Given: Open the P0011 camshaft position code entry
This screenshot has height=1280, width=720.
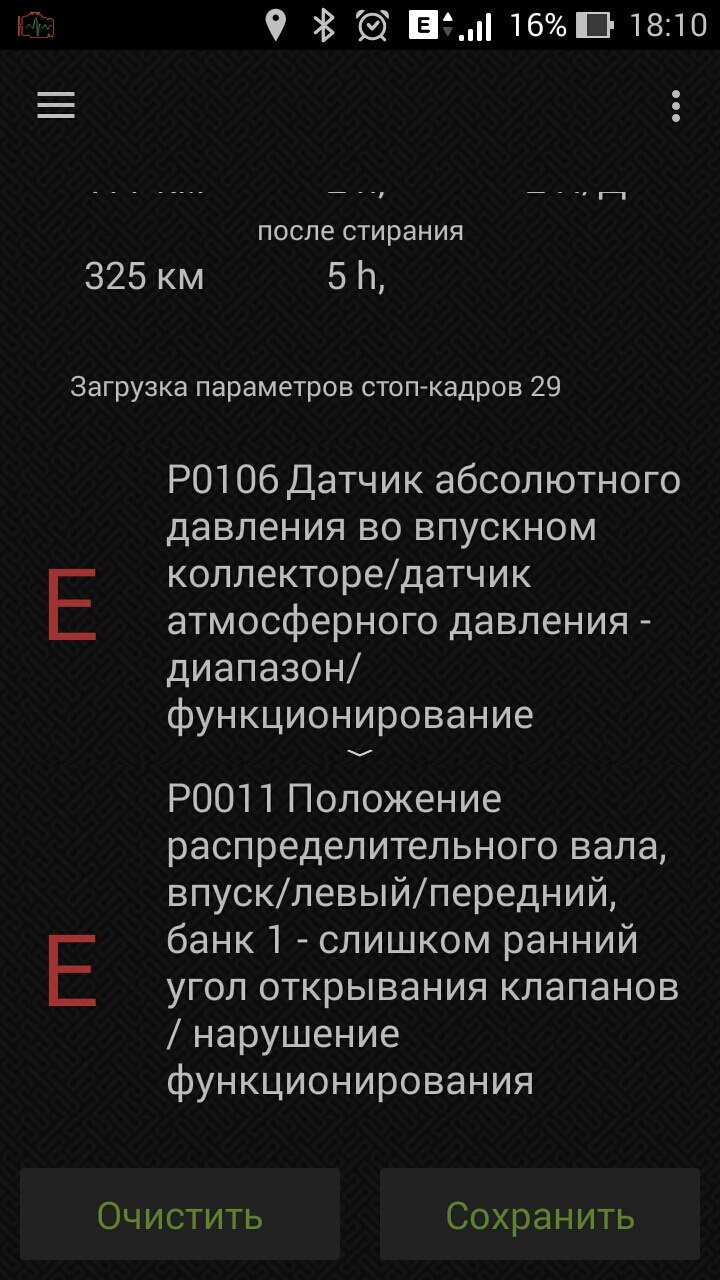Looking at the screenshot, I should click(423, 940).
